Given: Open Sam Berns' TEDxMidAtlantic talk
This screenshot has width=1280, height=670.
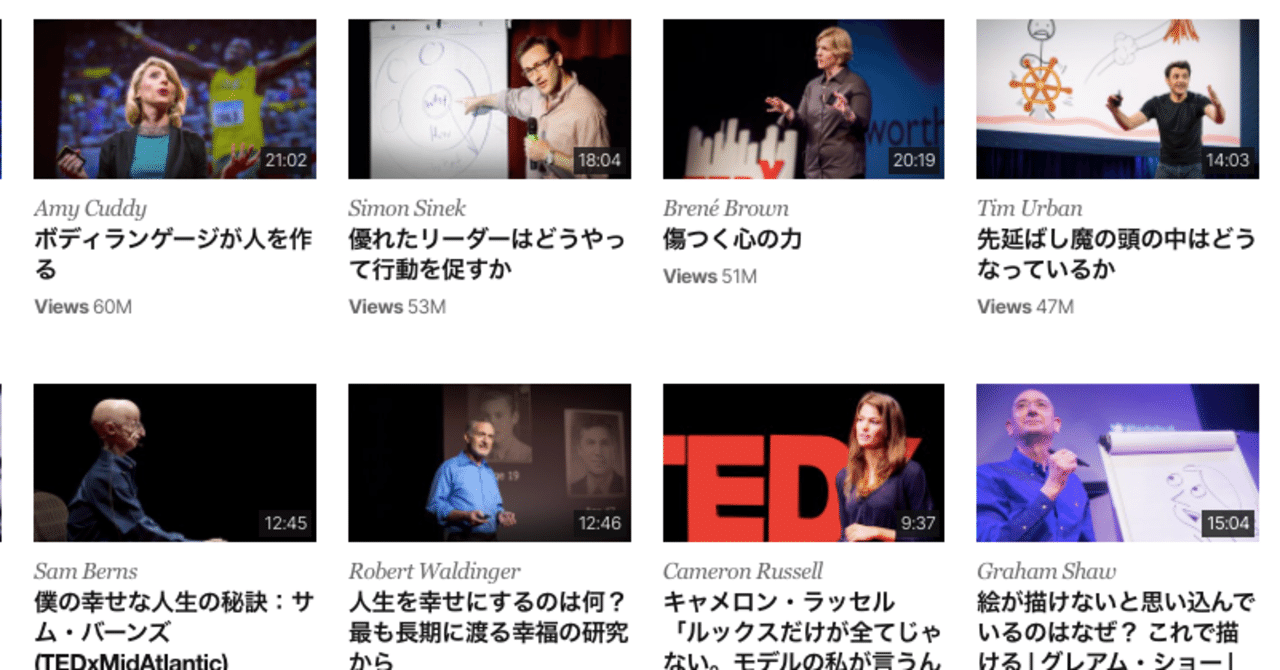Looking at the screenshot, I should [x=174, y=462].
